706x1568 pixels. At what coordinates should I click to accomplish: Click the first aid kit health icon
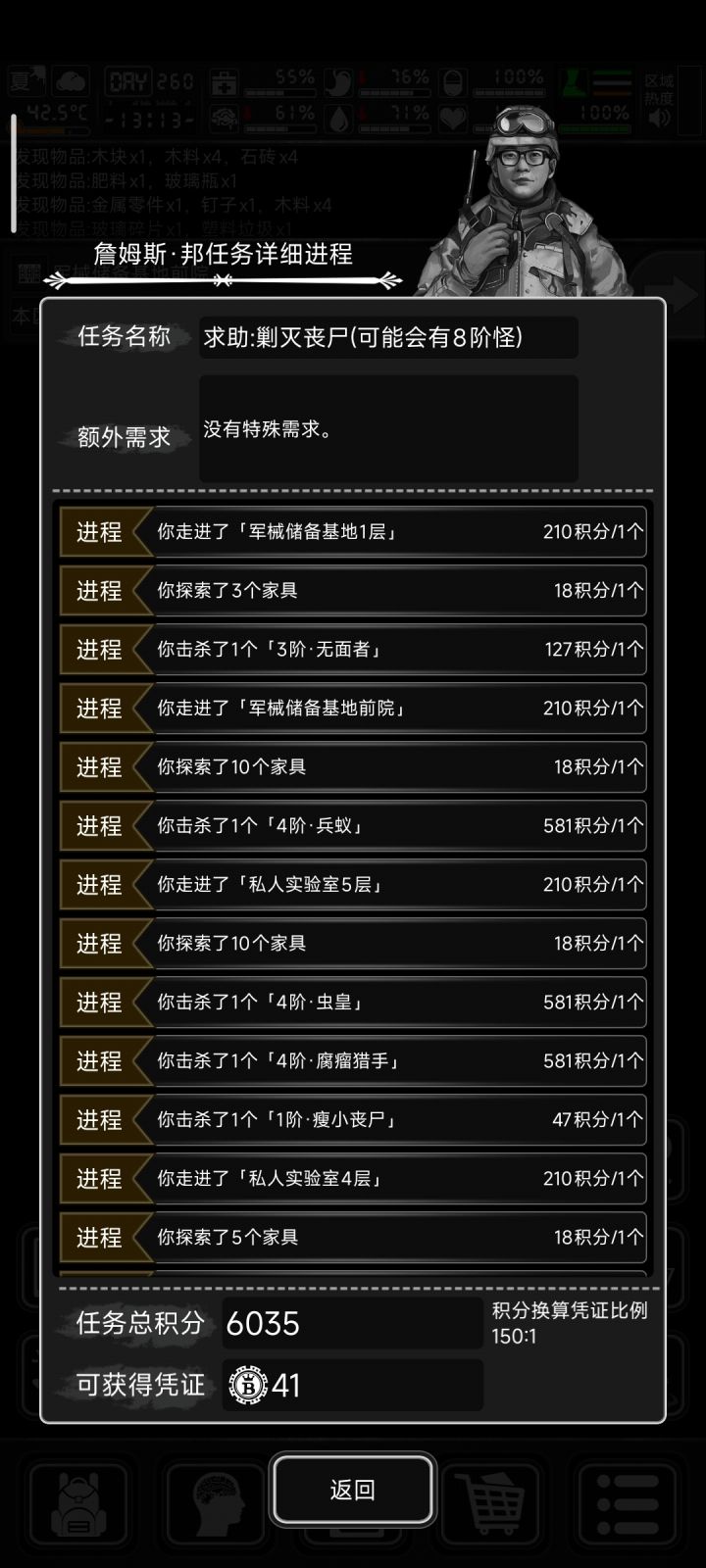tap(227, 83)
